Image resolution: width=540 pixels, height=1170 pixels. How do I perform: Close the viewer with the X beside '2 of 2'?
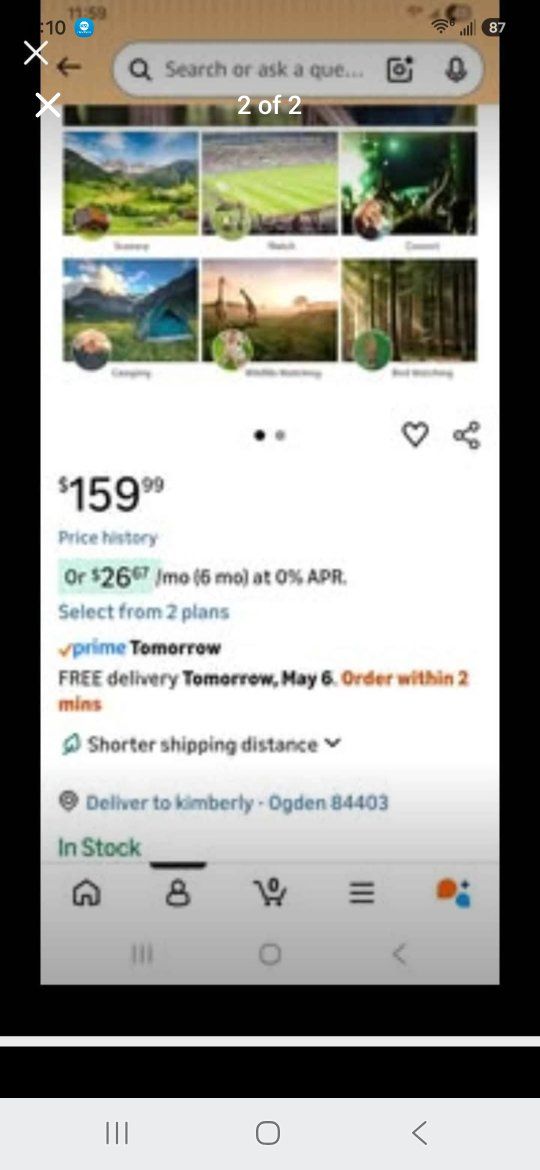tap(48, 105)
